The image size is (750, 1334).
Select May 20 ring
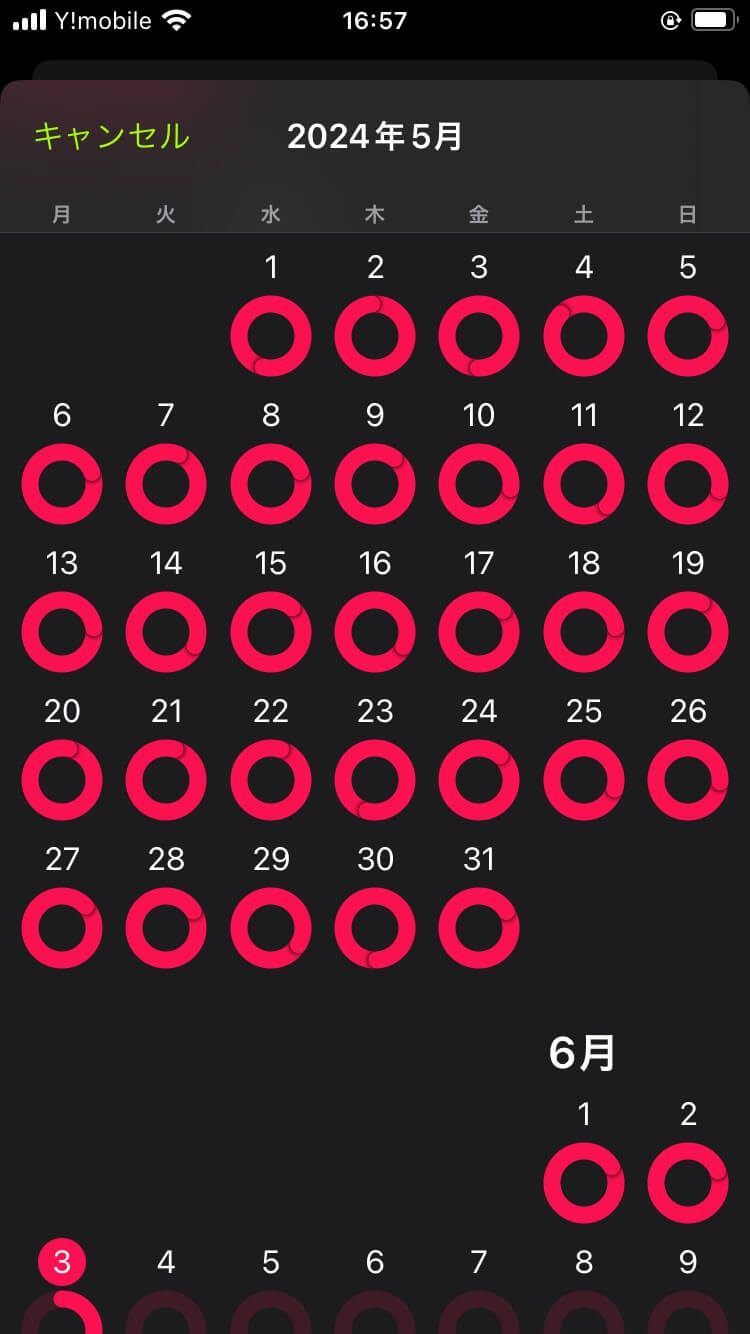[62, 780]
